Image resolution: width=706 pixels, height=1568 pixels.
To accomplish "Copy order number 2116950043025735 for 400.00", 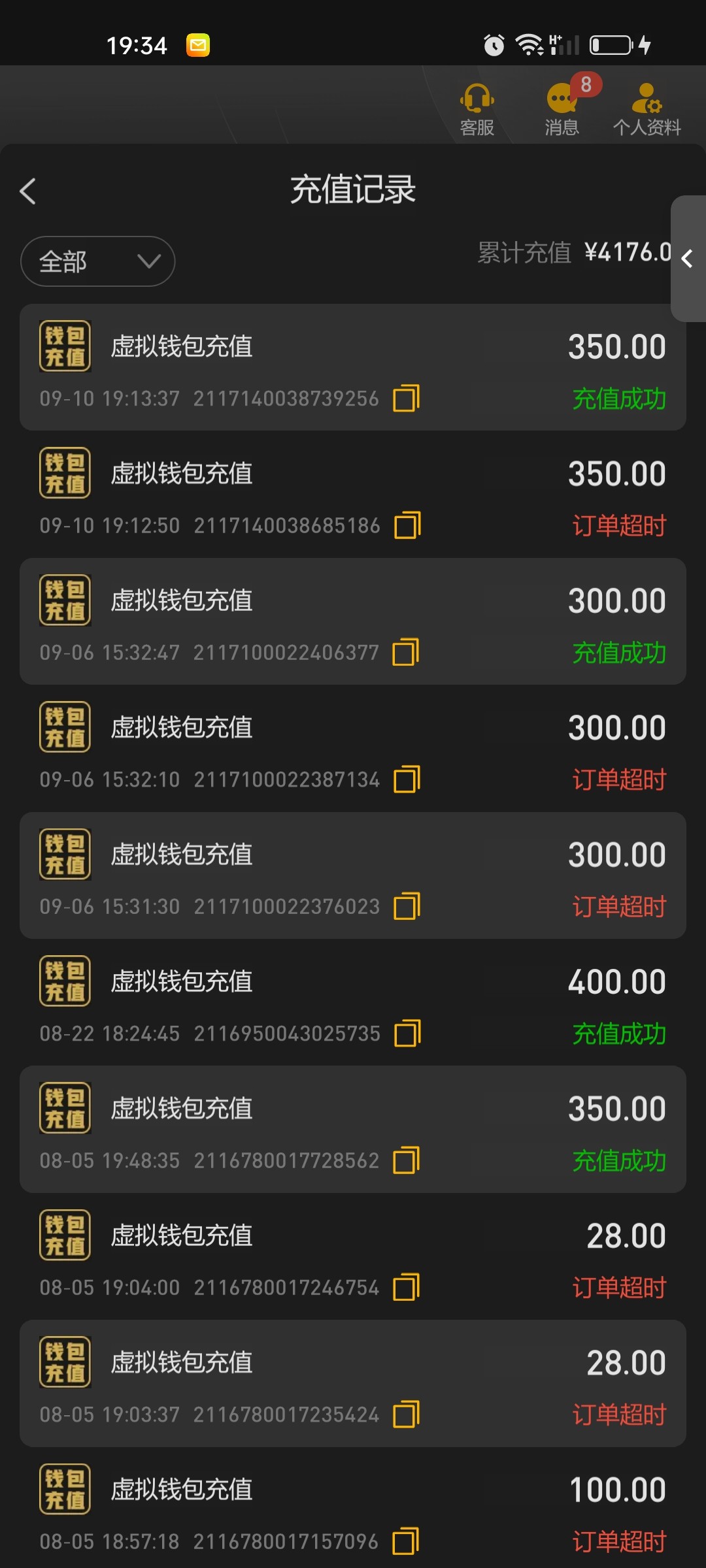I will coord(406,1034).
